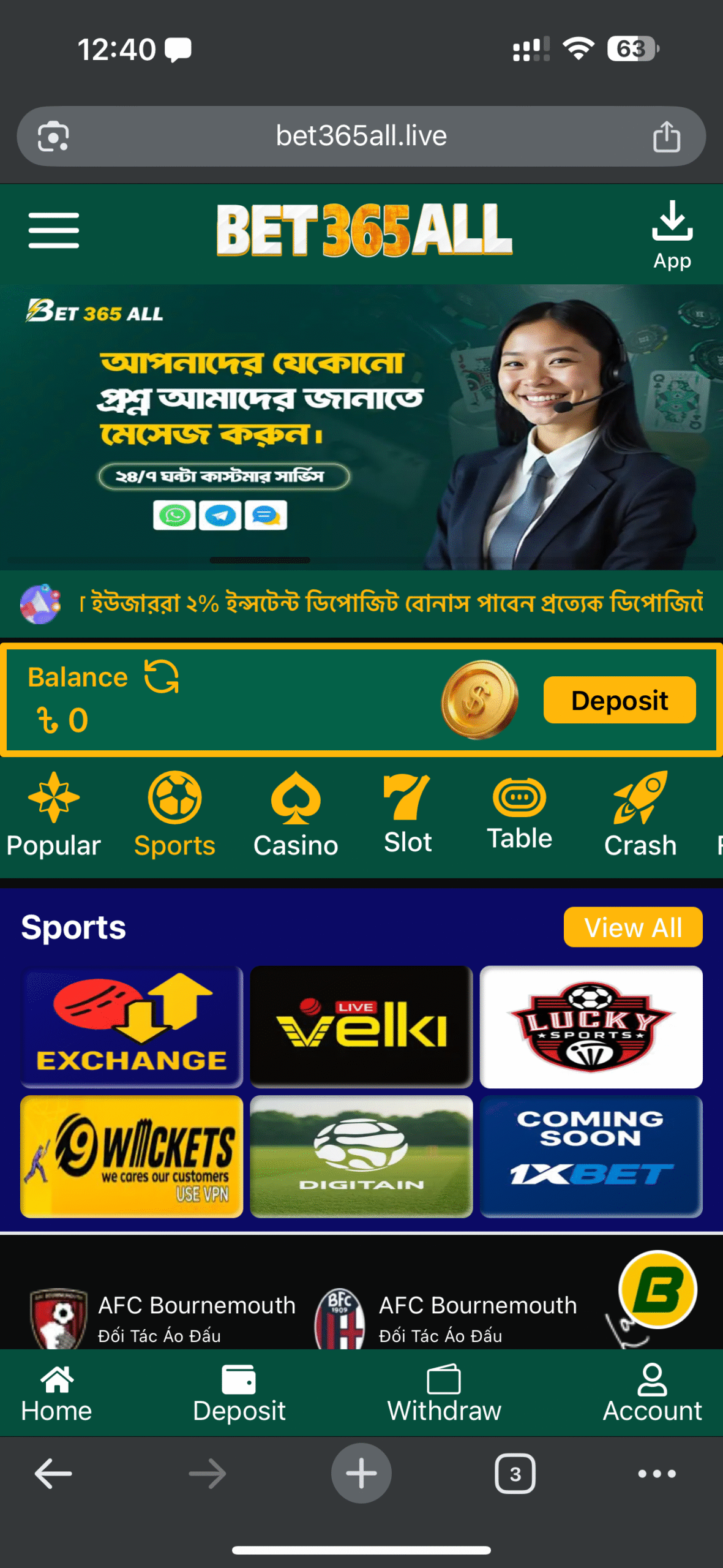Select the Popular category
The height and width of the screenshot is (1568, 723).
pos(54,815)
